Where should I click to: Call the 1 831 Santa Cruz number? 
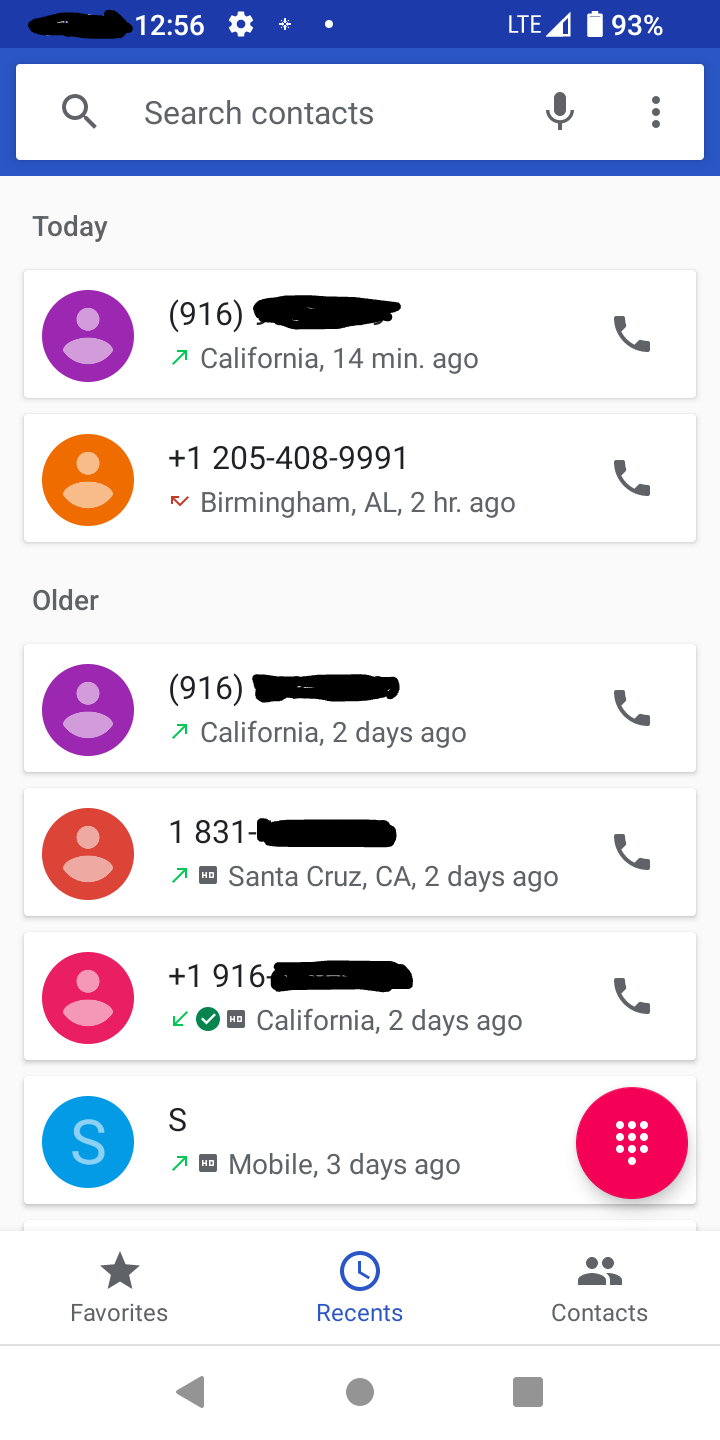[631, 852]
